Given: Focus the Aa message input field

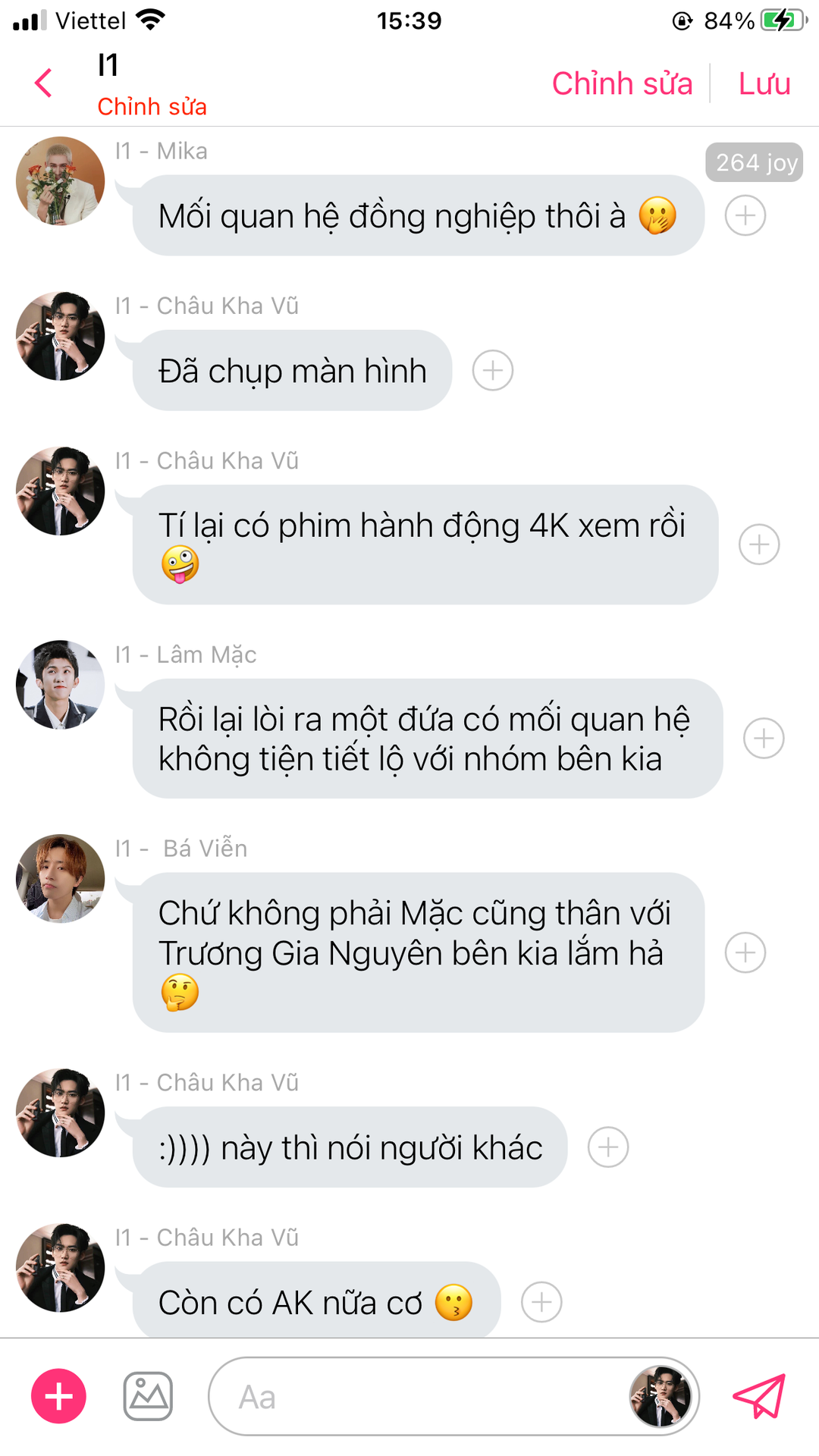Looking at the screenshot, I should point(417,1396).
